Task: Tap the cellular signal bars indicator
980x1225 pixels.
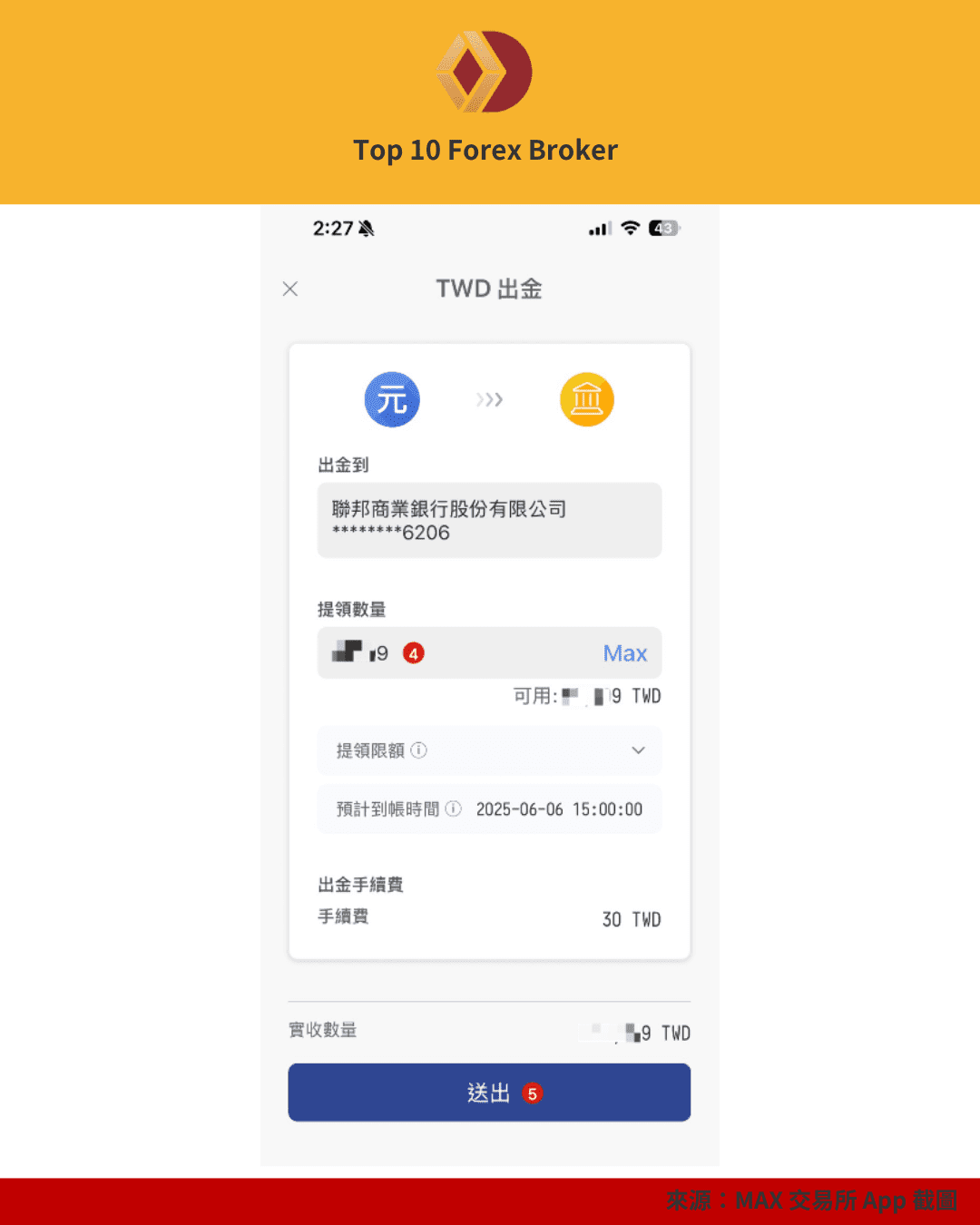Action: pyautogui.click(x=598, y=228)
